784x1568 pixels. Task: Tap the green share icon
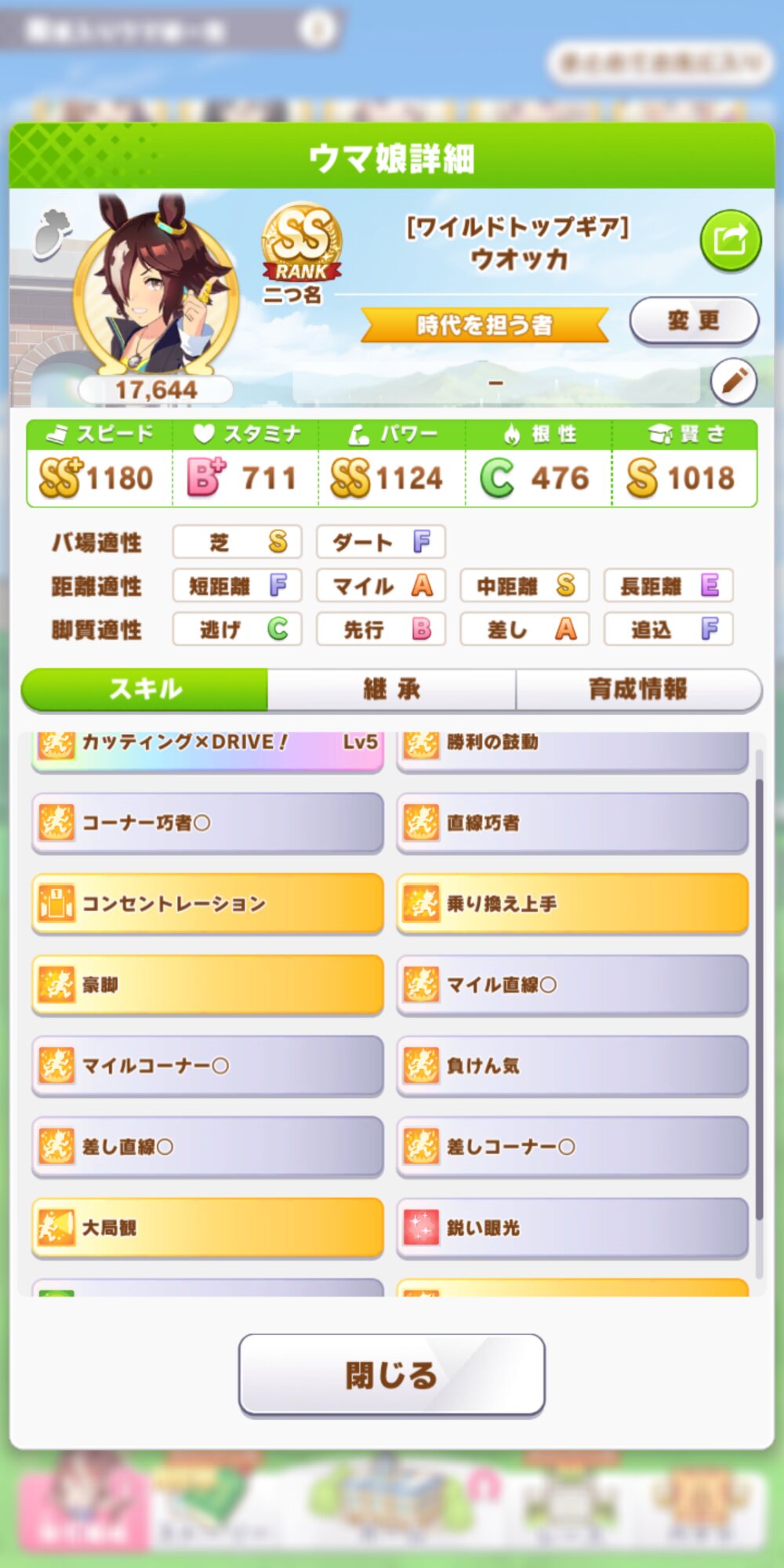pyautogui.click(x=730, y=240)
